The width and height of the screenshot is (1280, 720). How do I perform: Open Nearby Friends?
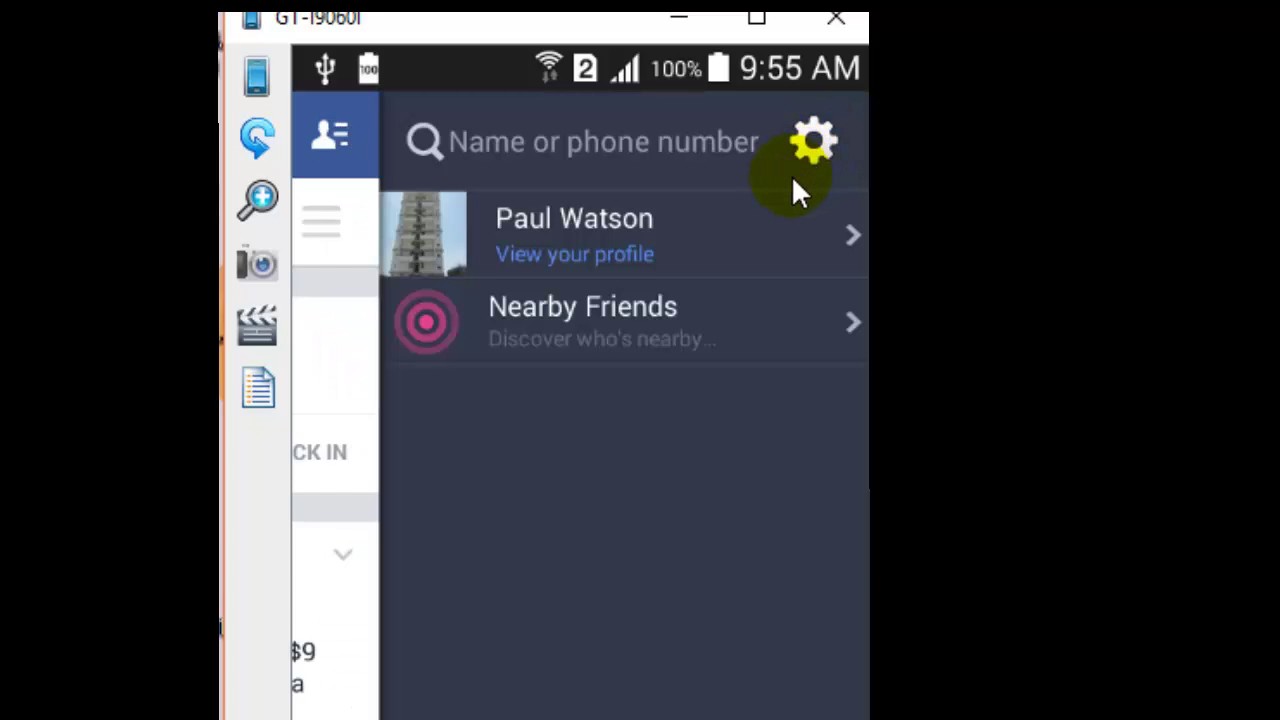pyautogui.click(x=624, y=321)
